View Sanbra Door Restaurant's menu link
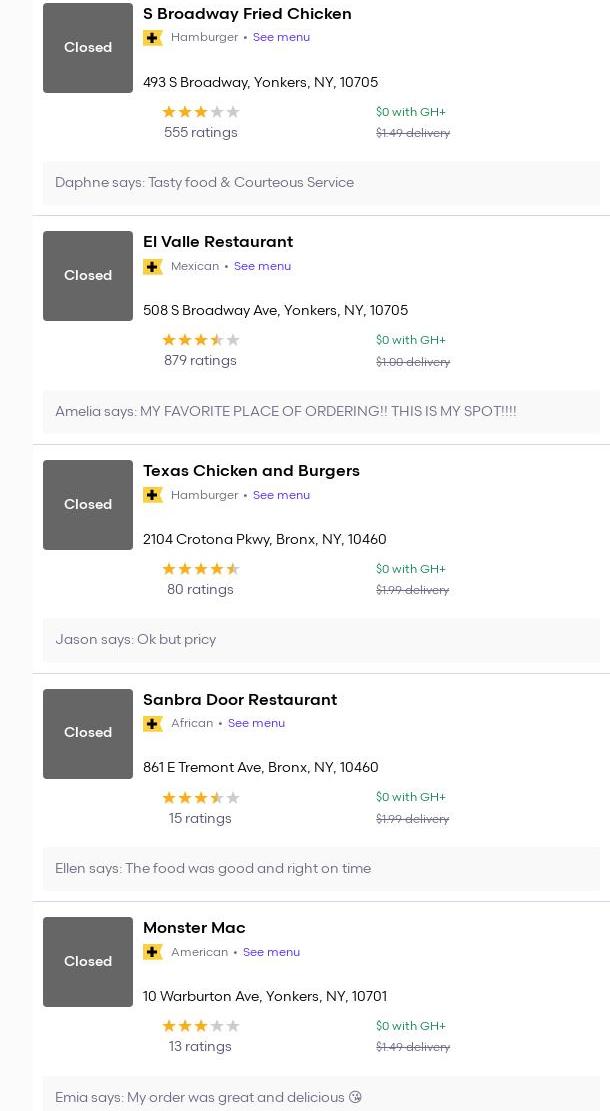This screenshot has width=610, height=1111. click(x=256, y=724)
